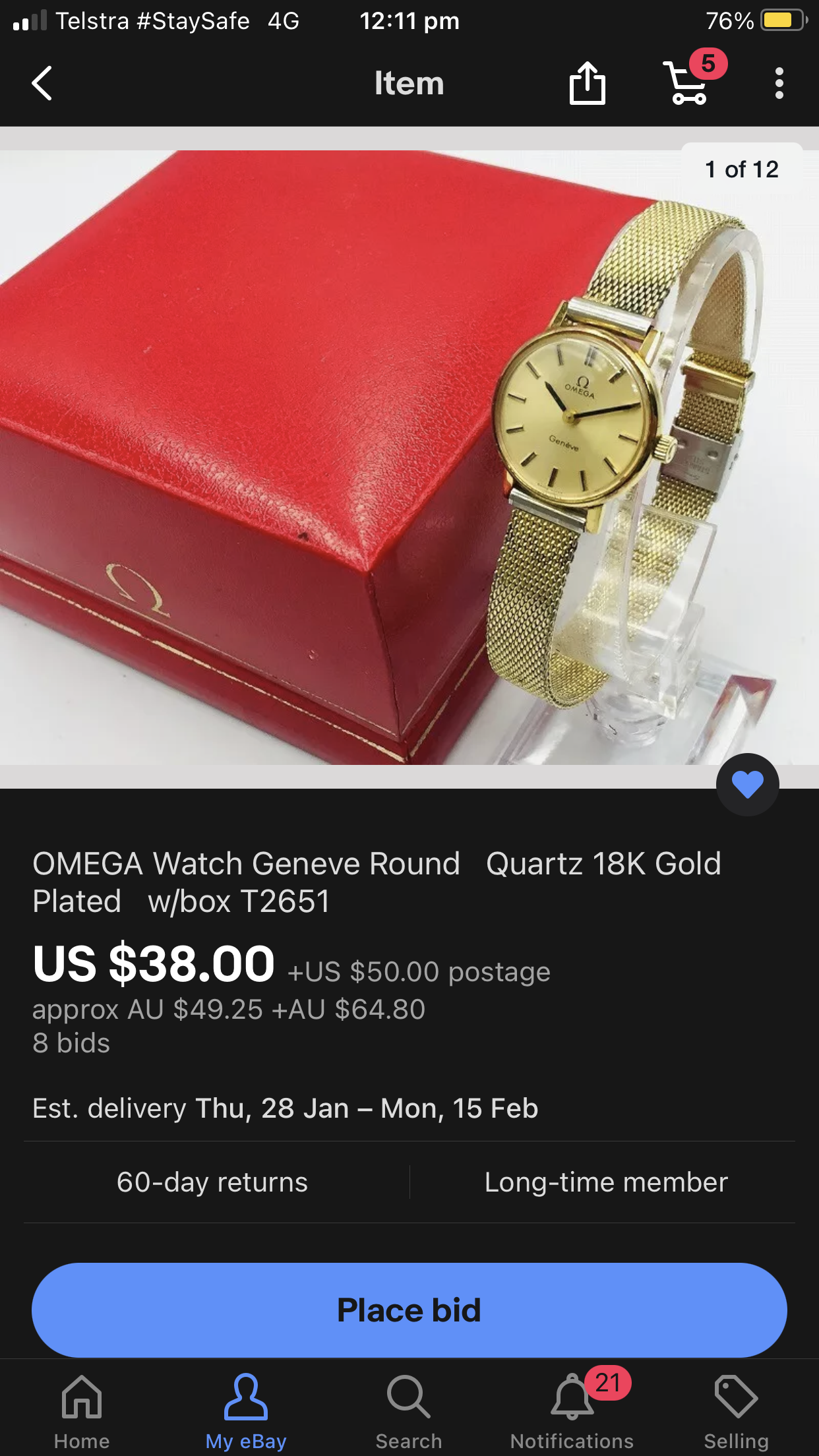Screen dimensions: 819x1456
Task: Go back to previous page
Action: [42, 83]
